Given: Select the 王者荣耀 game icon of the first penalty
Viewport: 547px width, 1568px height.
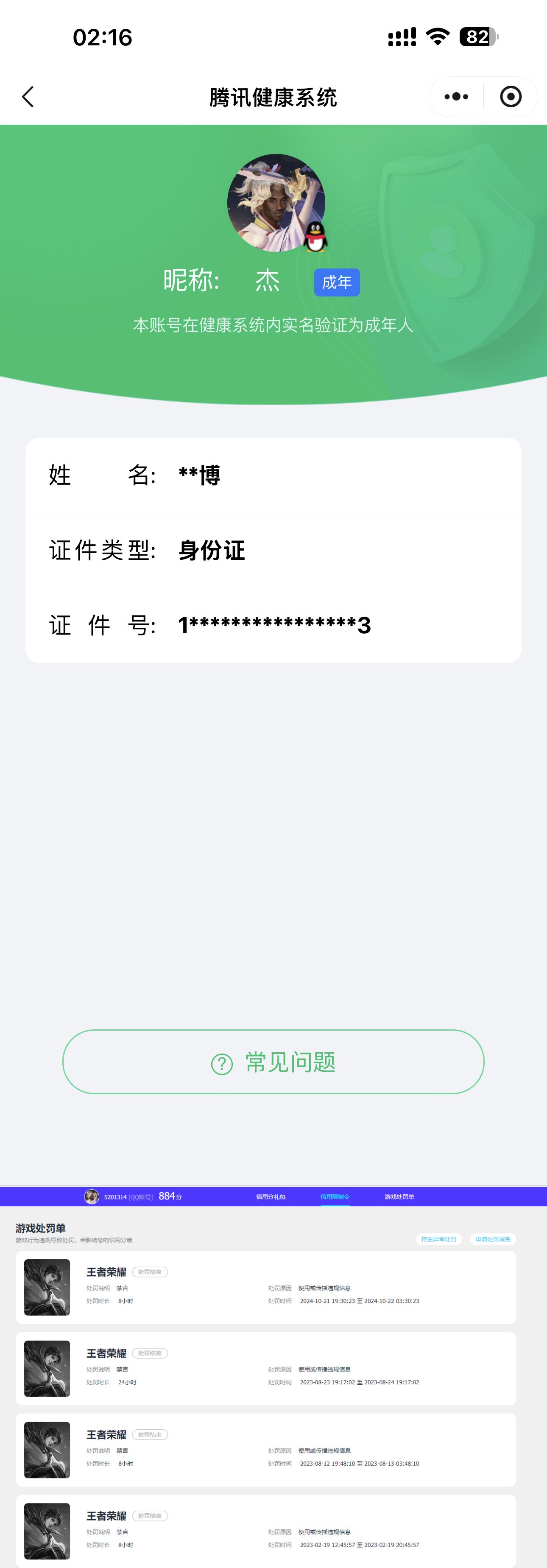Looking at the screenshot, I should 47,1286.
